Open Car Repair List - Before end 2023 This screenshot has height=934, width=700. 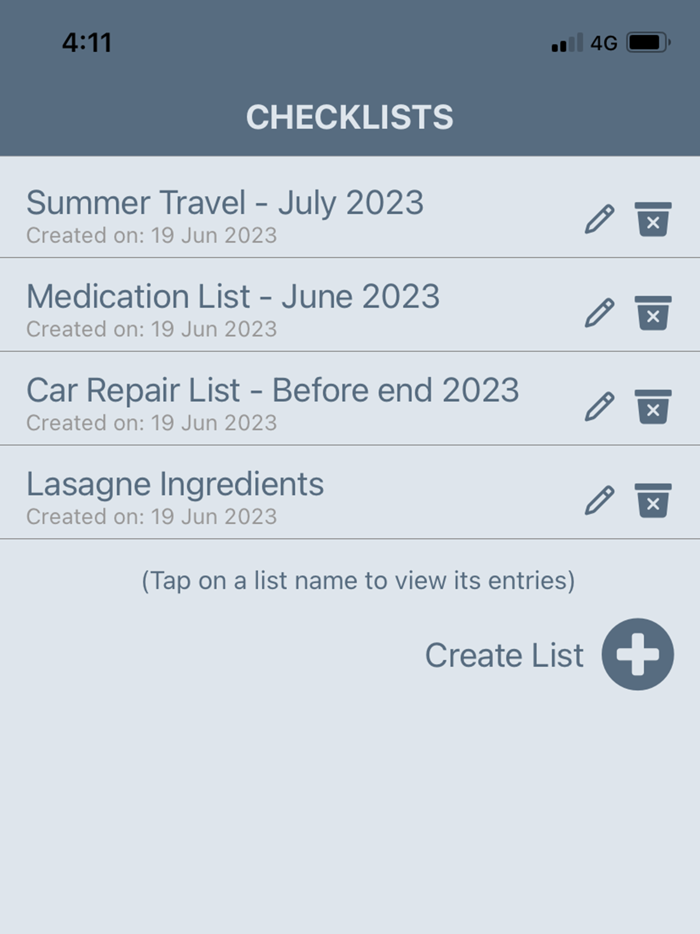pos(272,390)
